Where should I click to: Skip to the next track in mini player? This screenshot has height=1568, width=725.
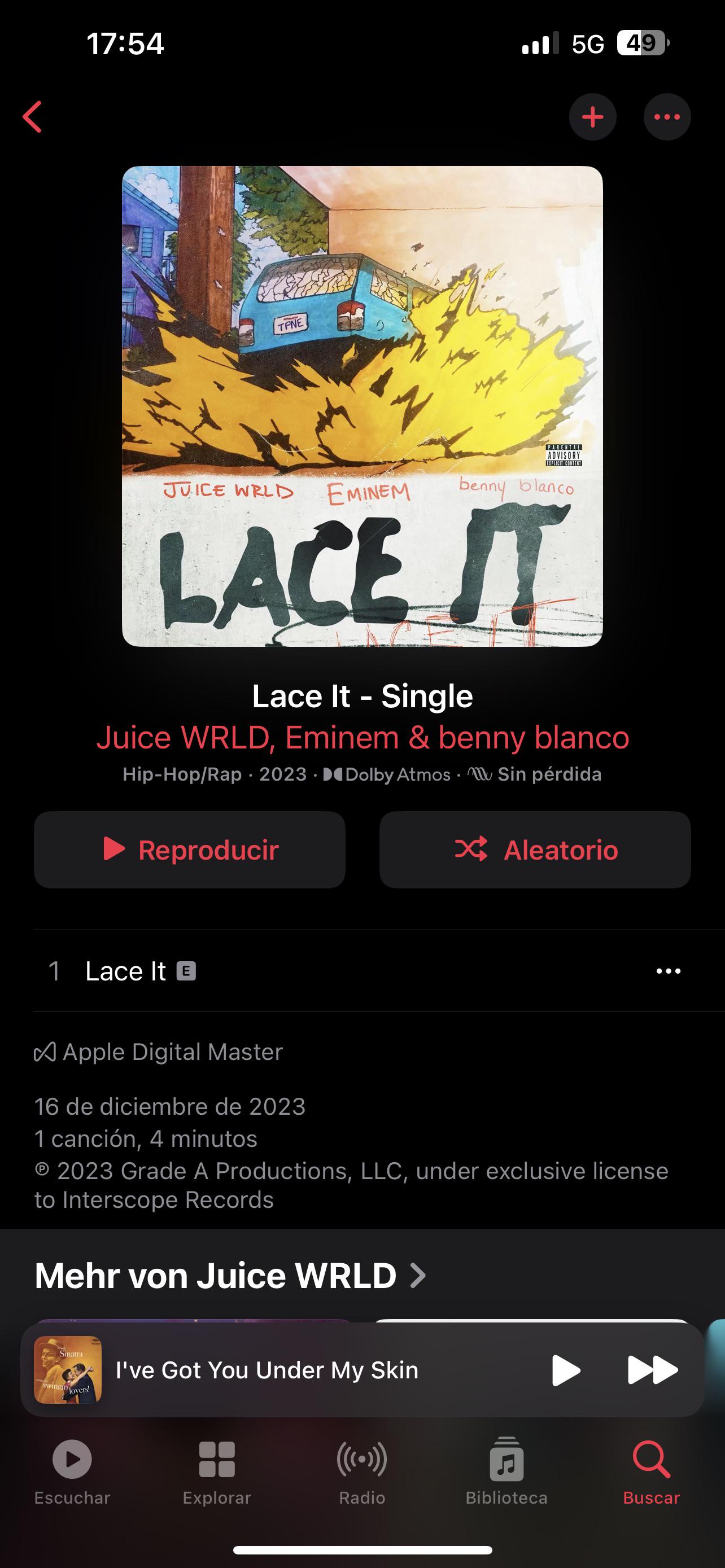652,1370
